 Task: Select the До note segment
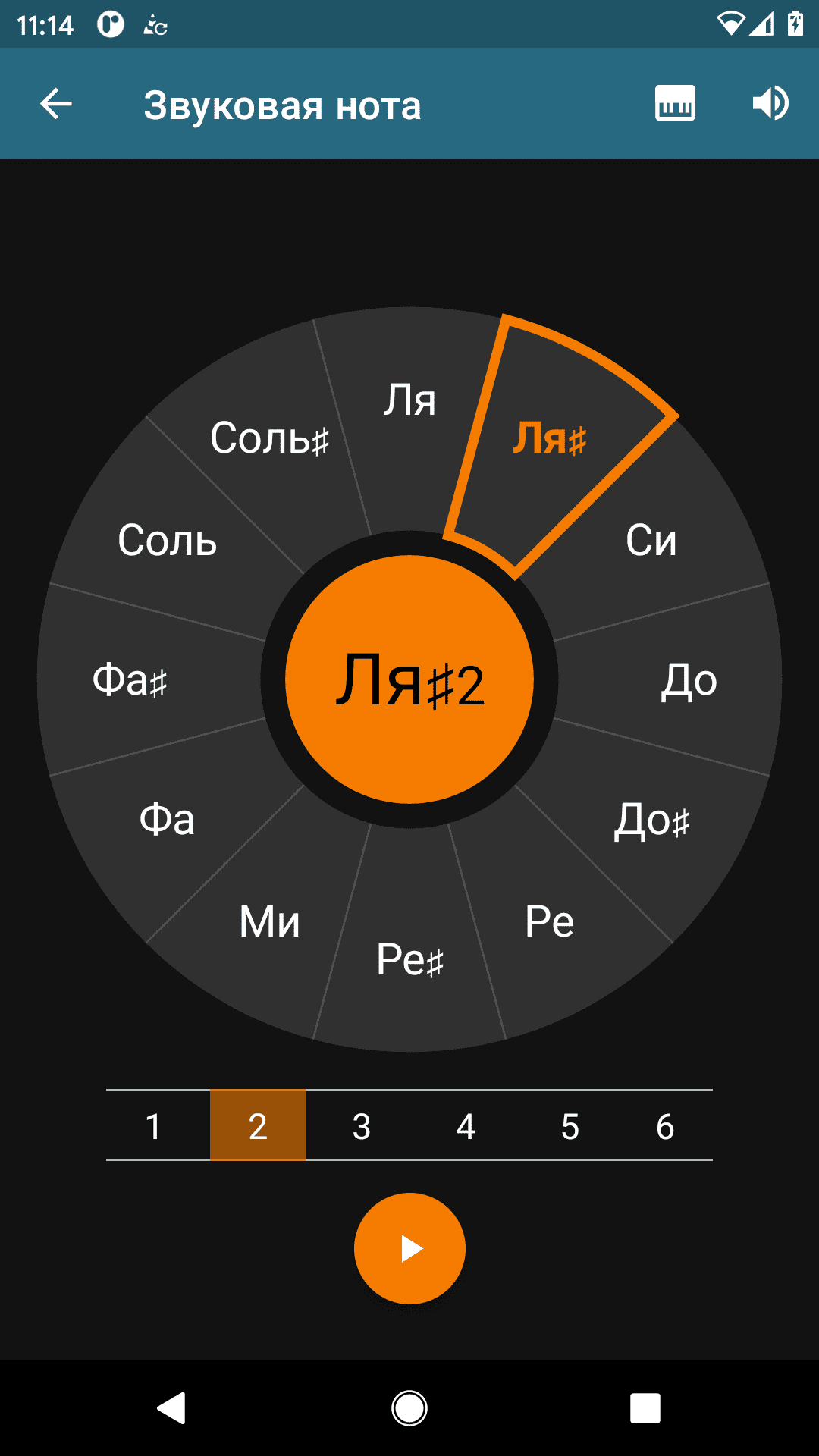click(689, 681)
